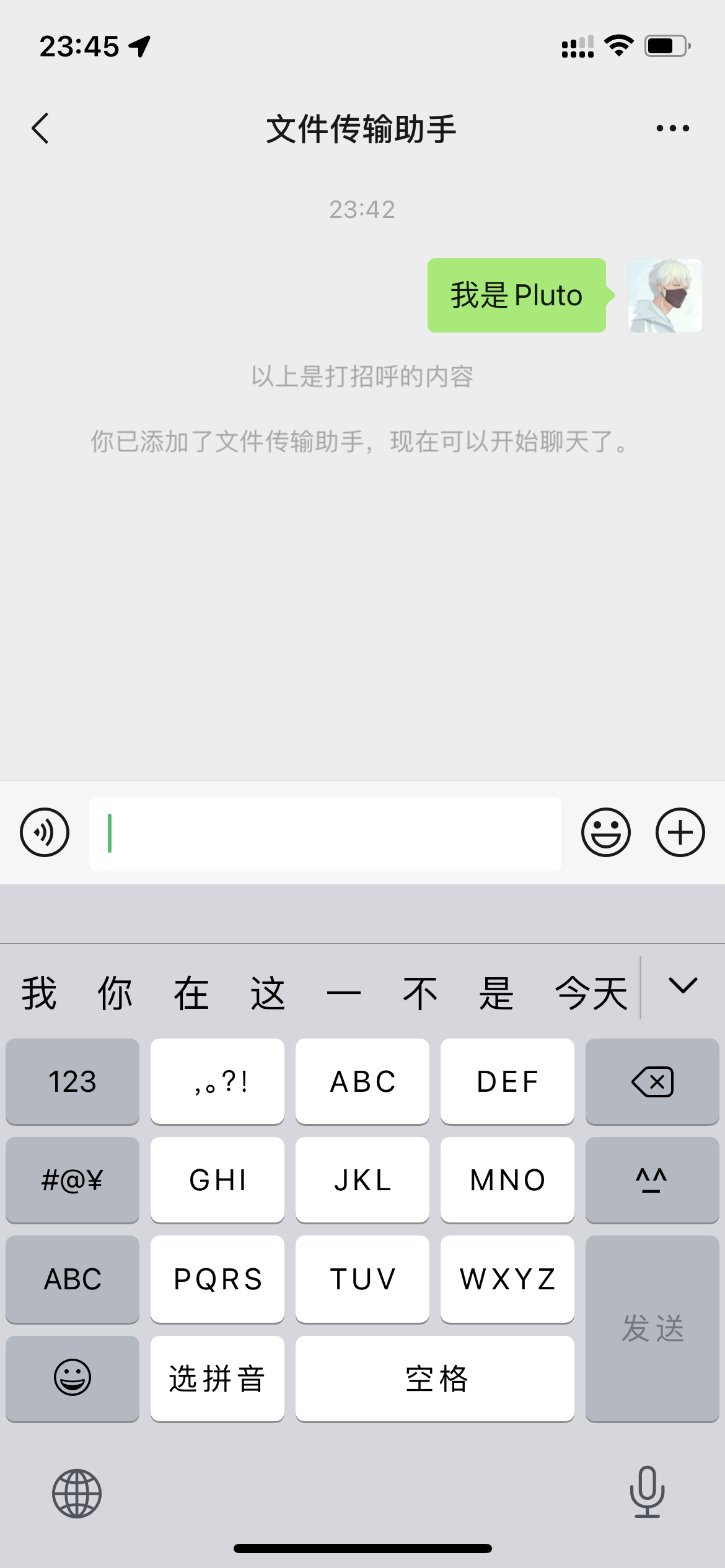Screen dimensions: 725x1568
Task: Open the chat options three-dot menu
Action: click(672, 129)
